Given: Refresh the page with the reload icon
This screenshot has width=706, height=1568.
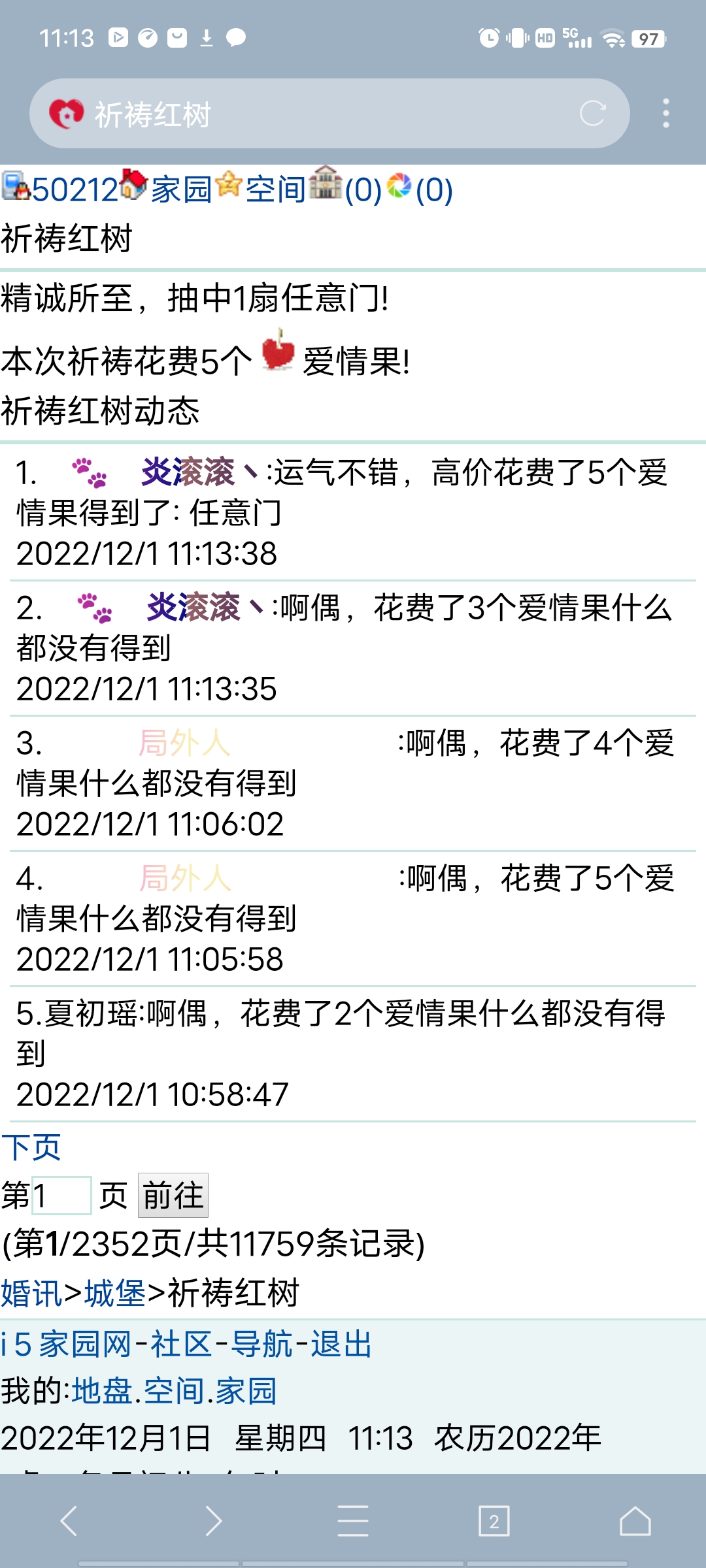Looking at the screenshot, I should pos(592,112).
